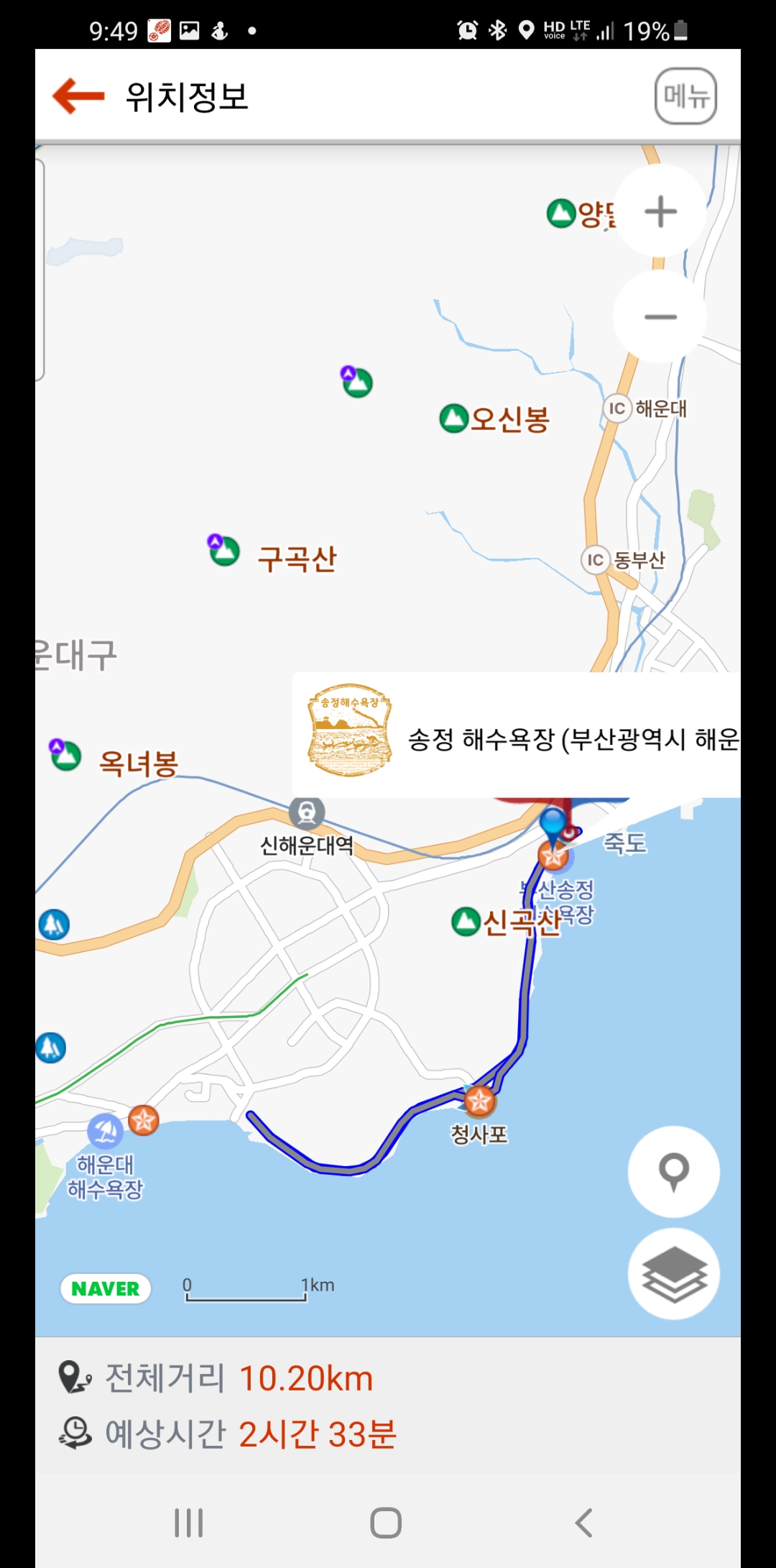Viewport: 776px width, 1568px height.
Task: Center map on my current location
Action: [673, 1171]
